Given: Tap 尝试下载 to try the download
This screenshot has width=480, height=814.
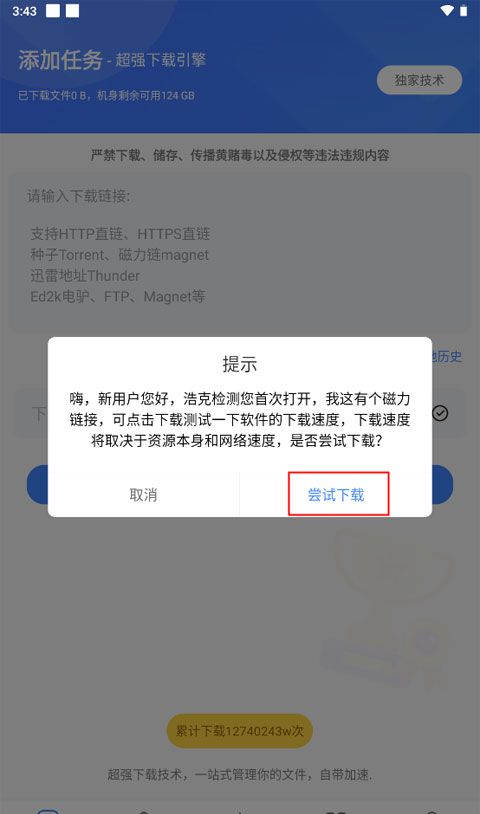Looking at the screenshot, I should pyautogui.click(x=336, y=494).
